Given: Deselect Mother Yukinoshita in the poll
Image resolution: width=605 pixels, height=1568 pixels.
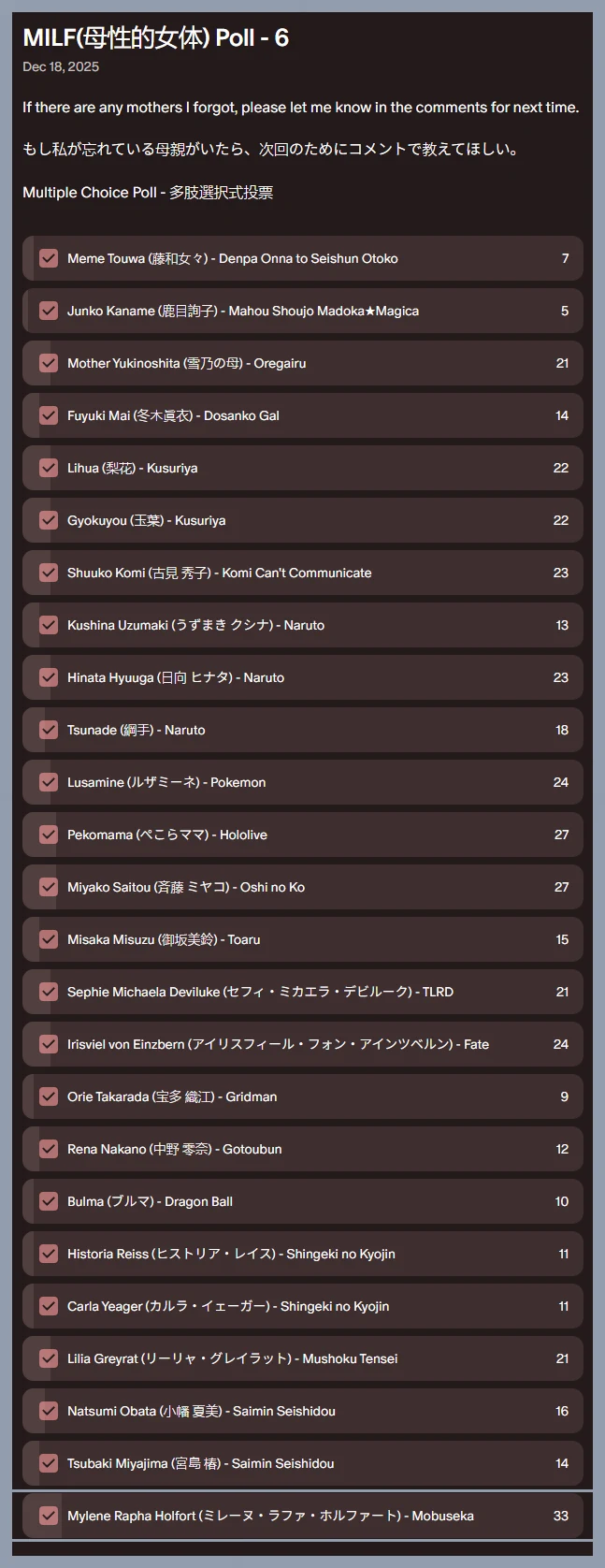Looking at the screenshot, I should tap(49, 363).
